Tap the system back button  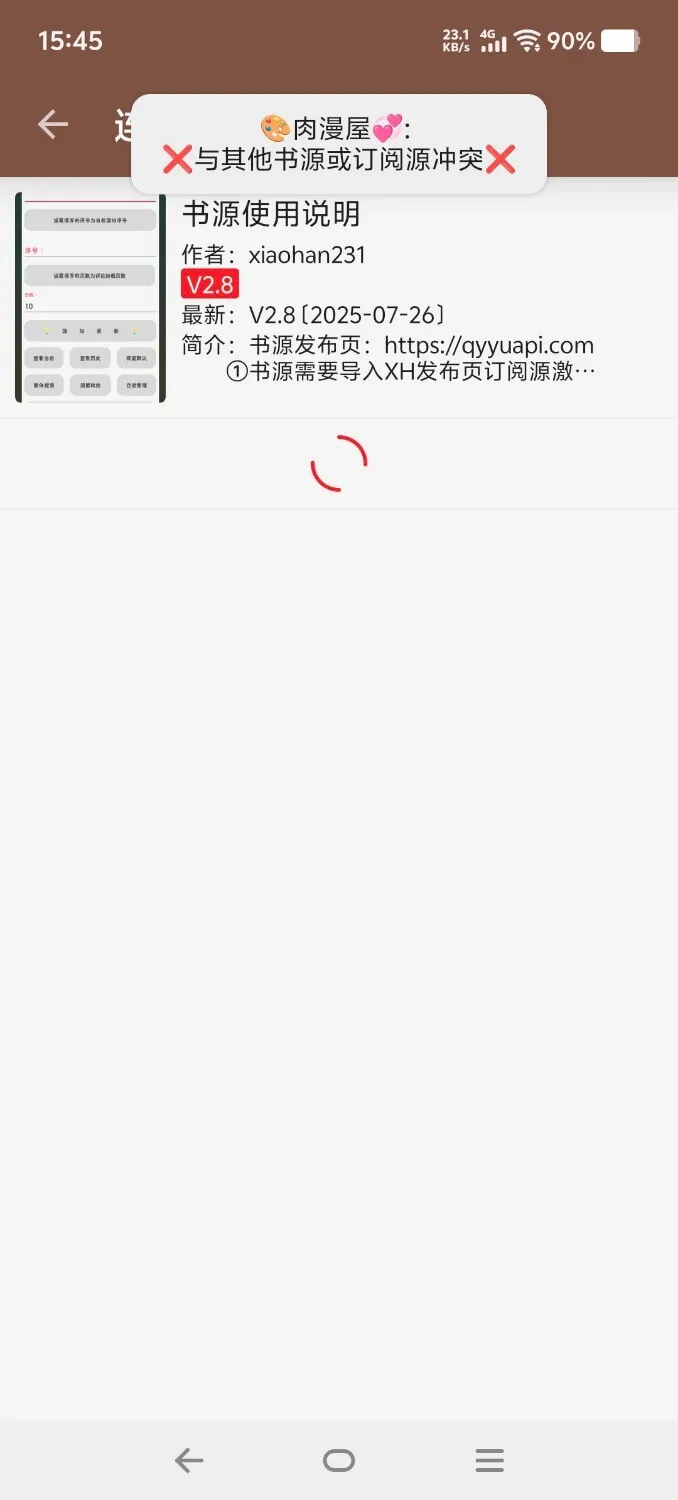[x=189, y=1461]
